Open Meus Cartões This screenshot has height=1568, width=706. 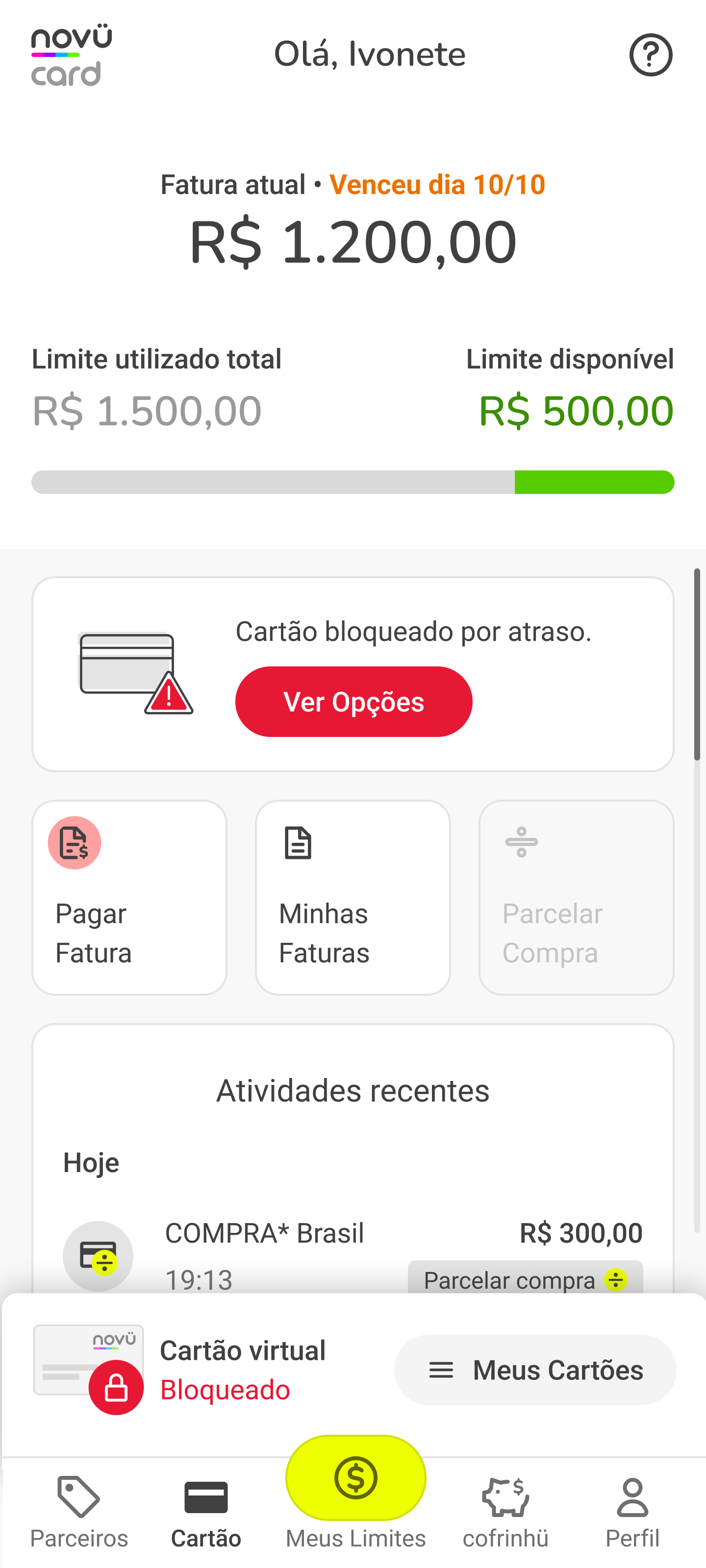pyautogui.click(x=535, y=1370)
